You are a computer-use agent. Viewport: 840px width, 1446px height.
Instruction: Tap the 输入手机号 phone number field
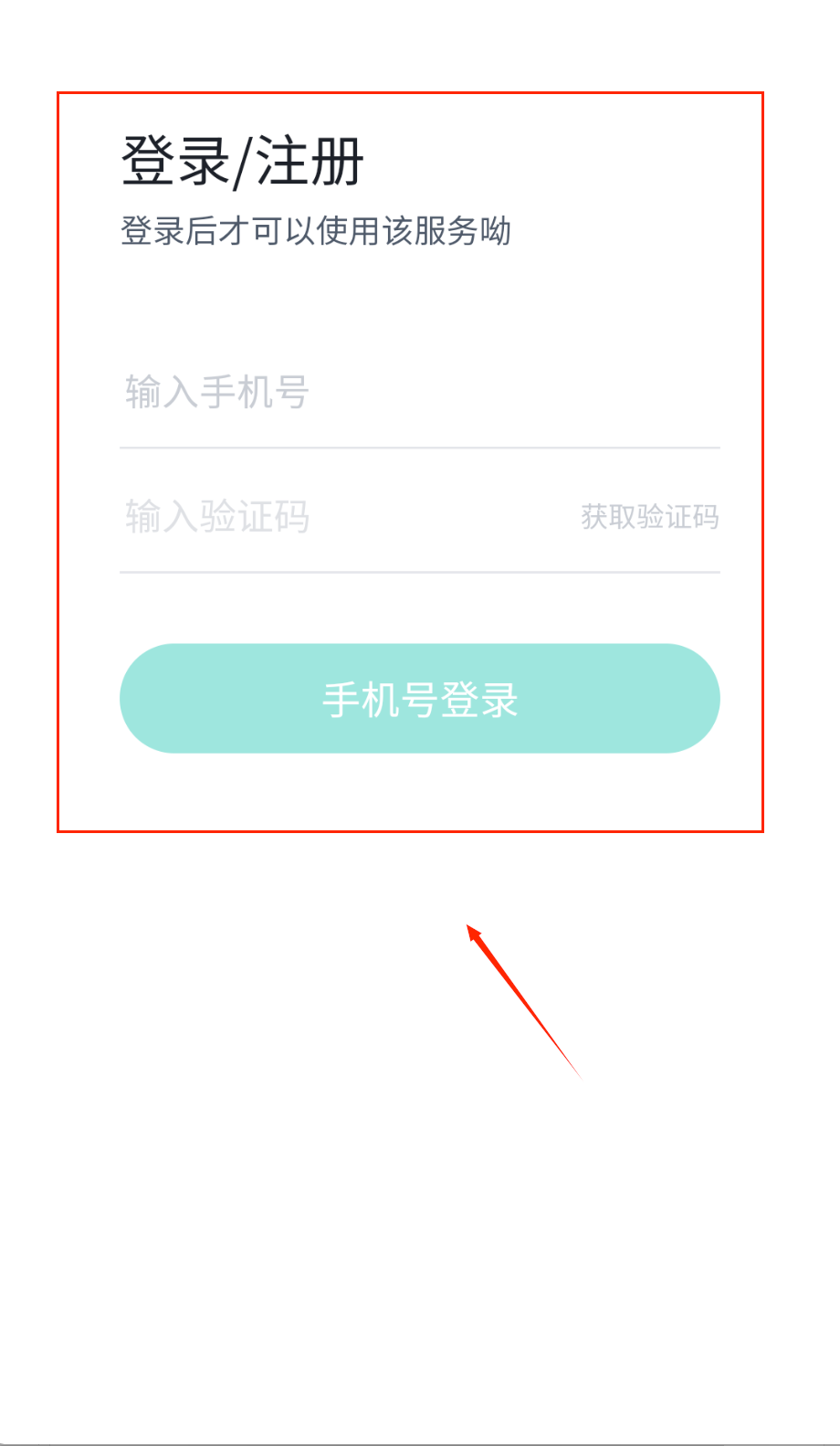(365, 393)
